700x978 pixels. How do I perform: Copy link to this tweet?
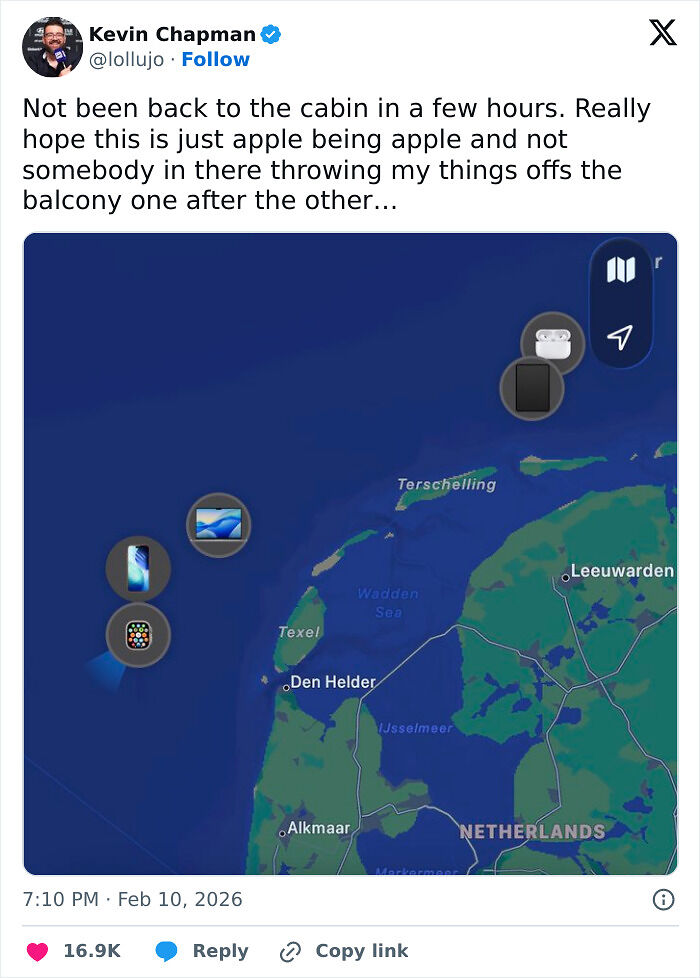[344, 951]
